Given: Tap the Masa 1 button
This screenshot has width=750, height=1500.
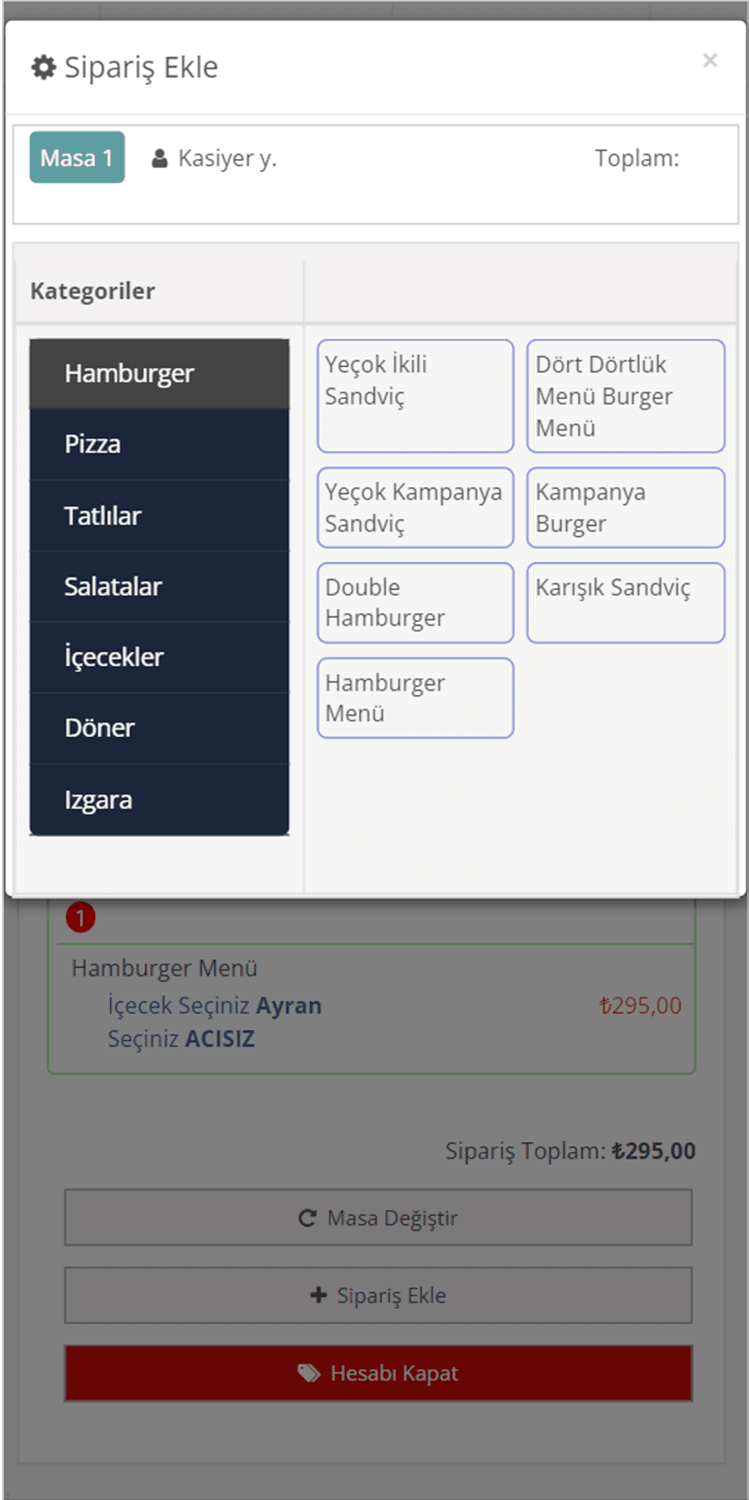Looking at the screenshot, I should coord(77,158).
